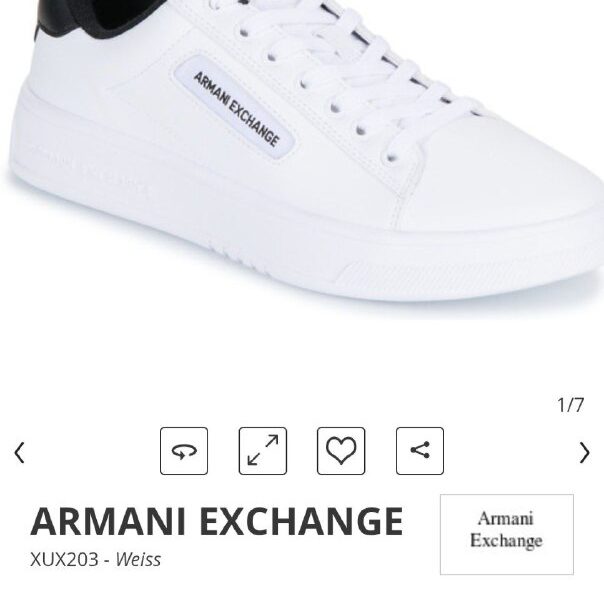604x600 pixels.
Task: Tap the white sneaker product image
Action: 300,160
